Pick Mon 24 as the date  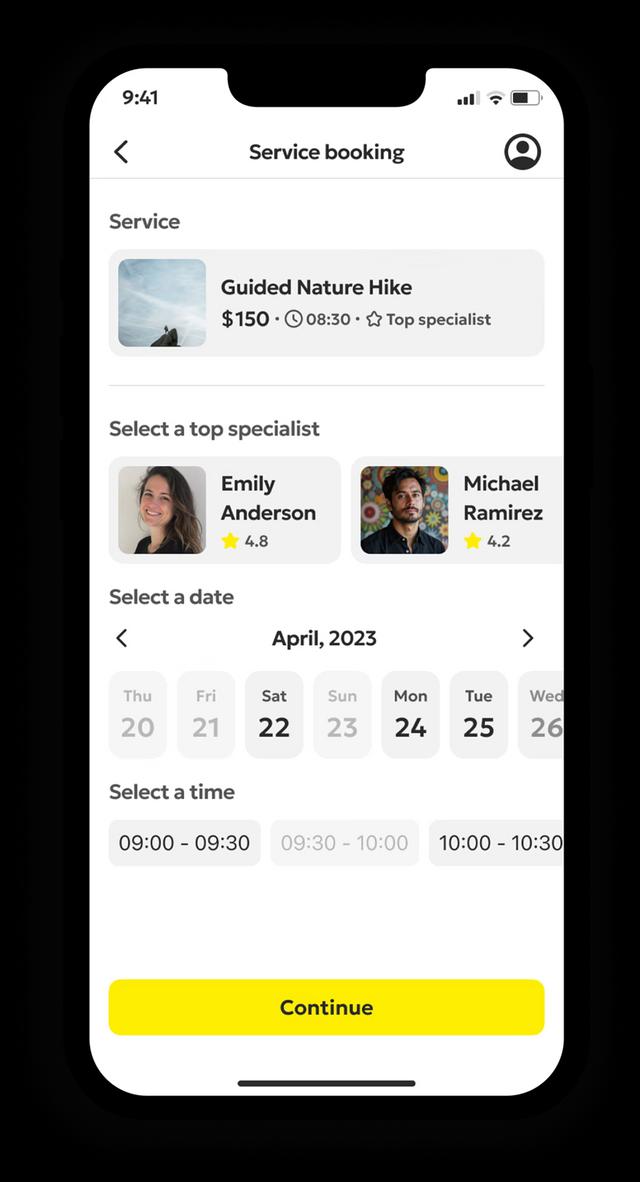410,714
